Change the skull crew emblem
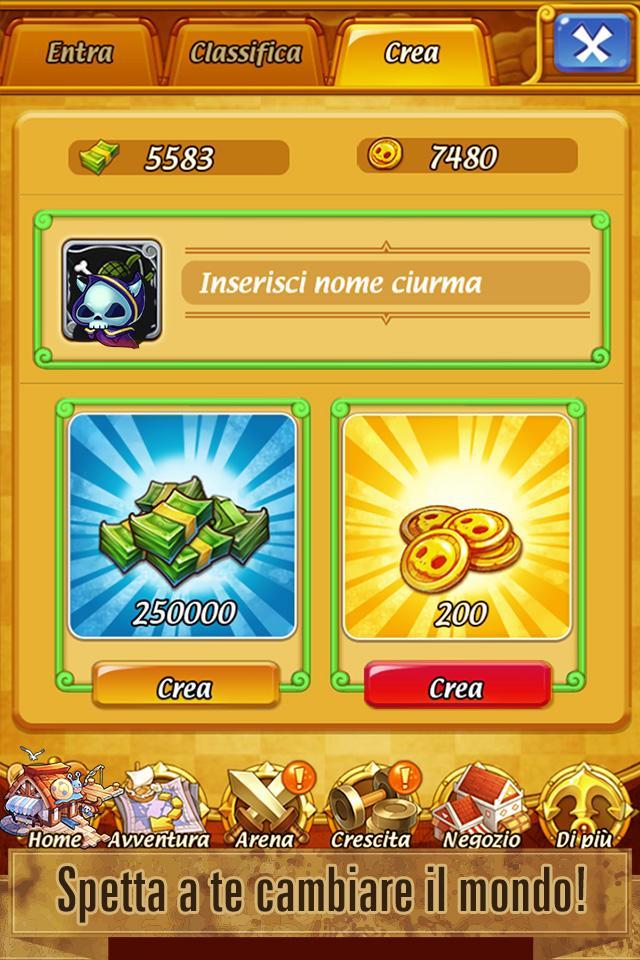Viewport: 640px width, 960px height. pos(111,289)
